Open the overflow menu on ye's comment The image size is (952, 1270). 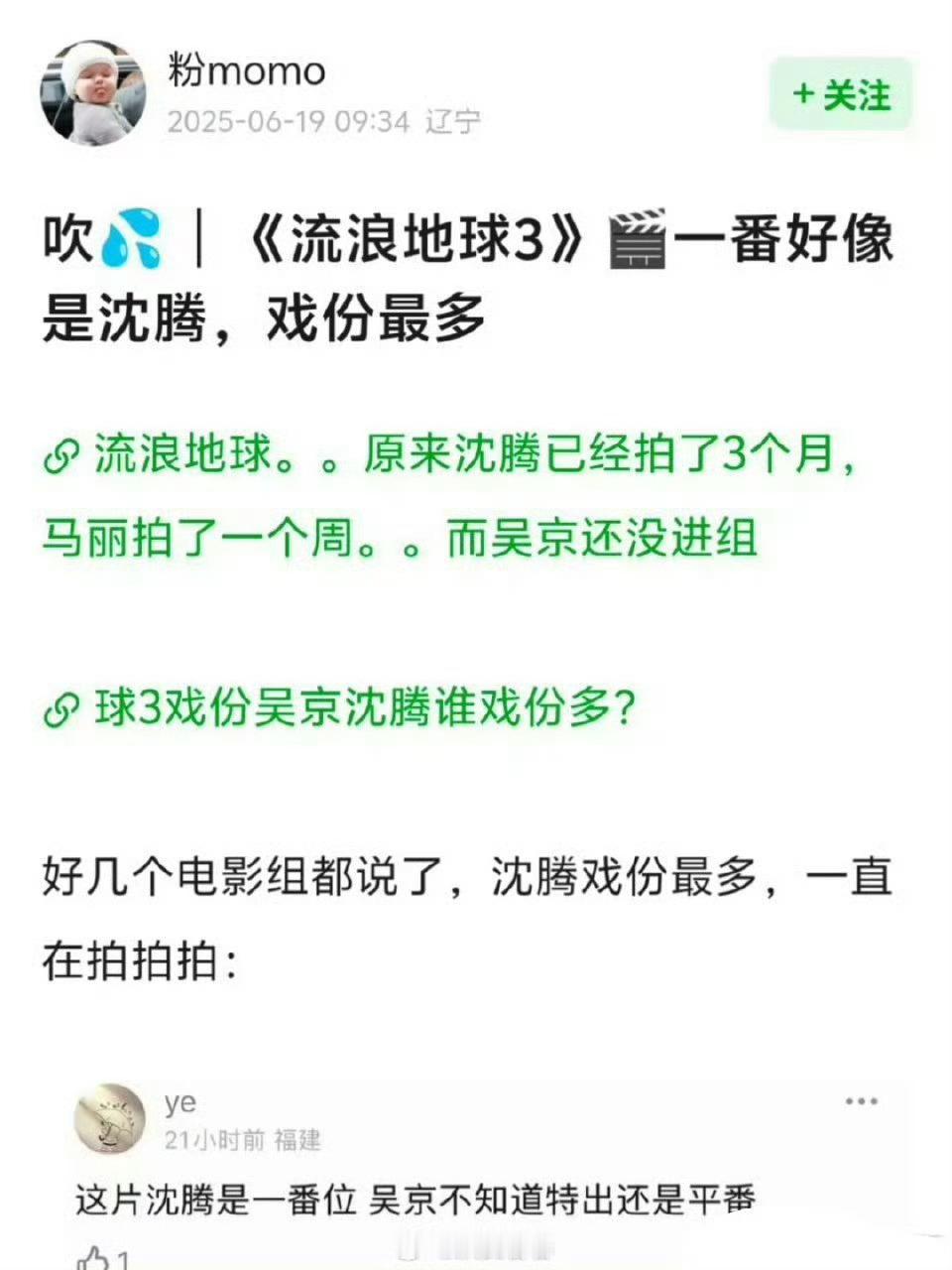click(x=861, y=1101)
